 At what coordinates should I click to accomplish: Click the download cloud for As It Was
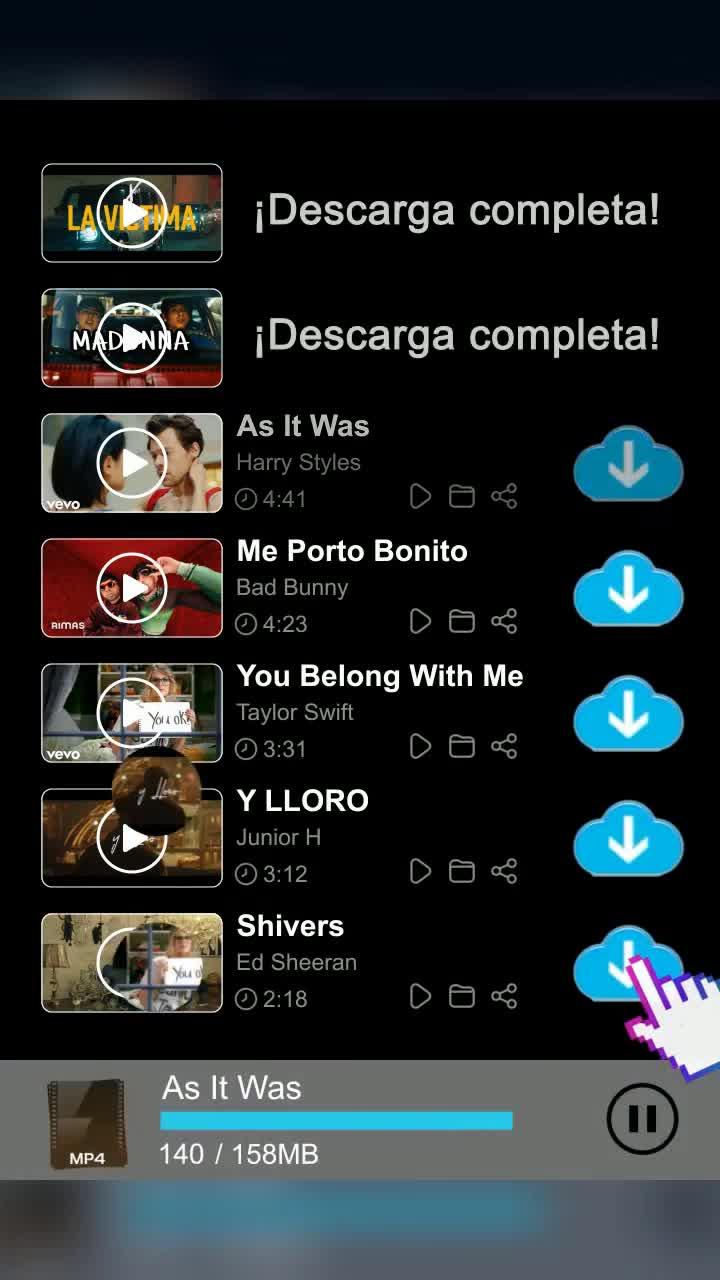pos(628,463)
